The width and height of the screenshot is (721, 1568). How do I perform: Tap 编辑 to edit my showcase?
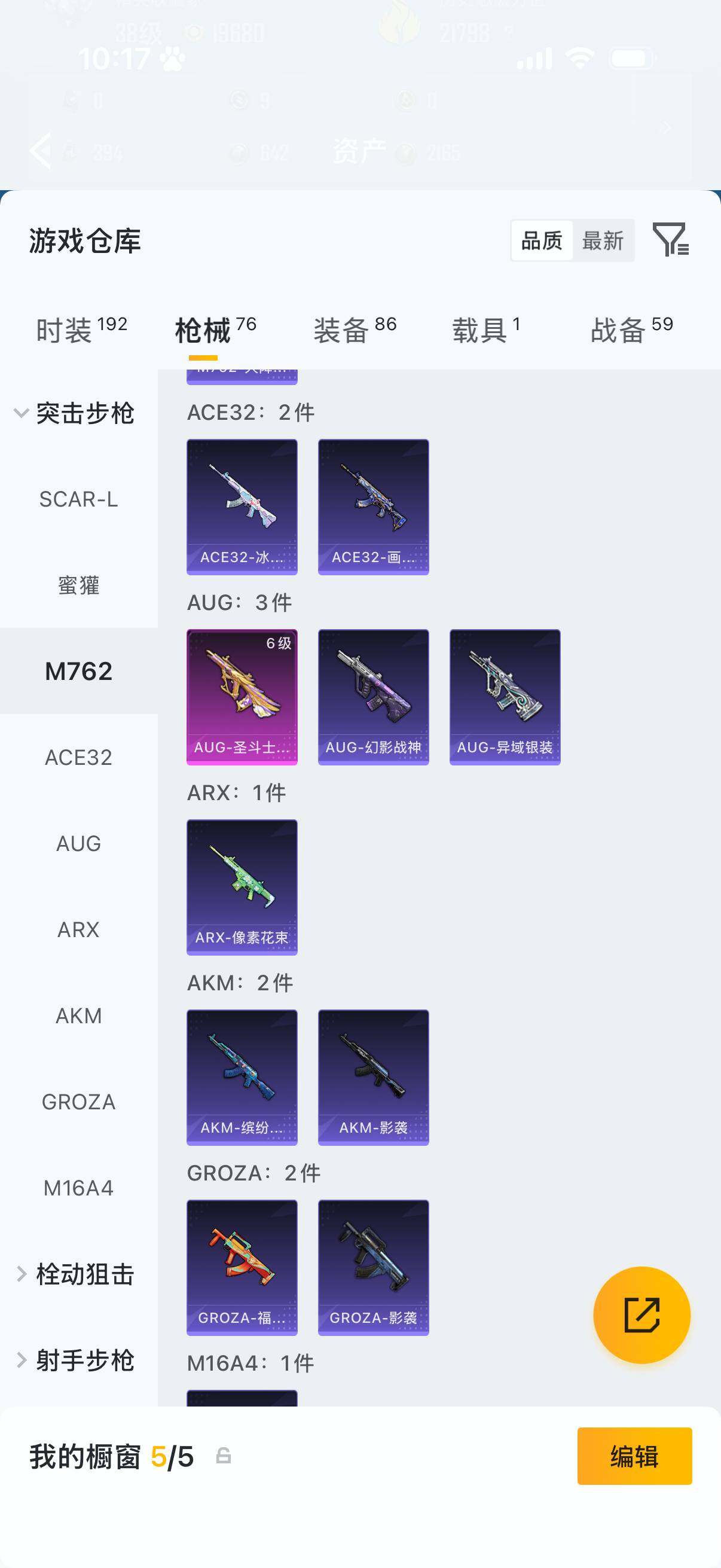pyautogui.click(x=634, y=1457)
